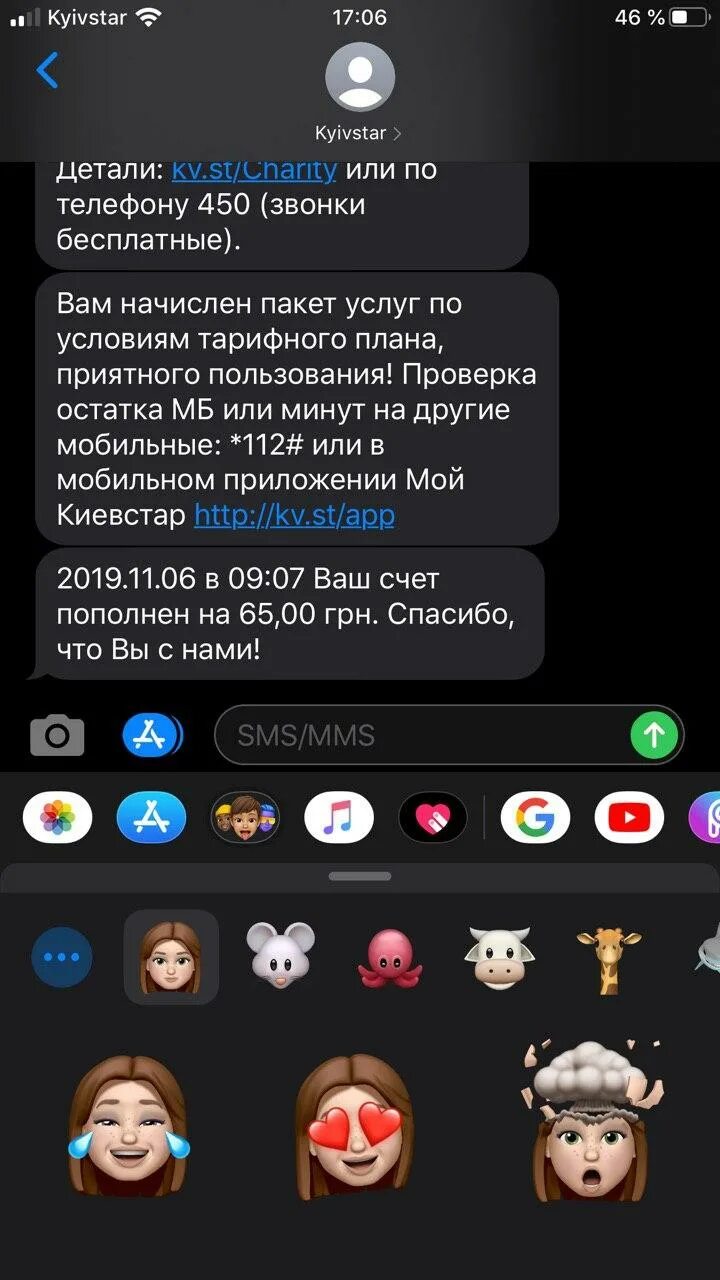
Task: Open the YouTube iMessage app
Action: point(629,819)
